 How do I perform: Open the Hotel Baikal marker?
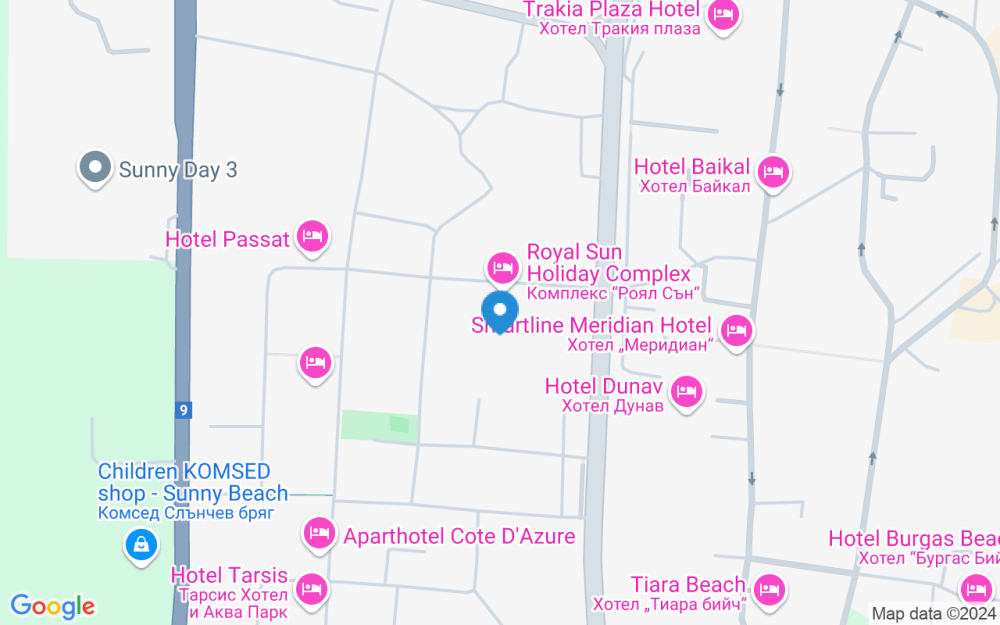[x=773, y=173]
